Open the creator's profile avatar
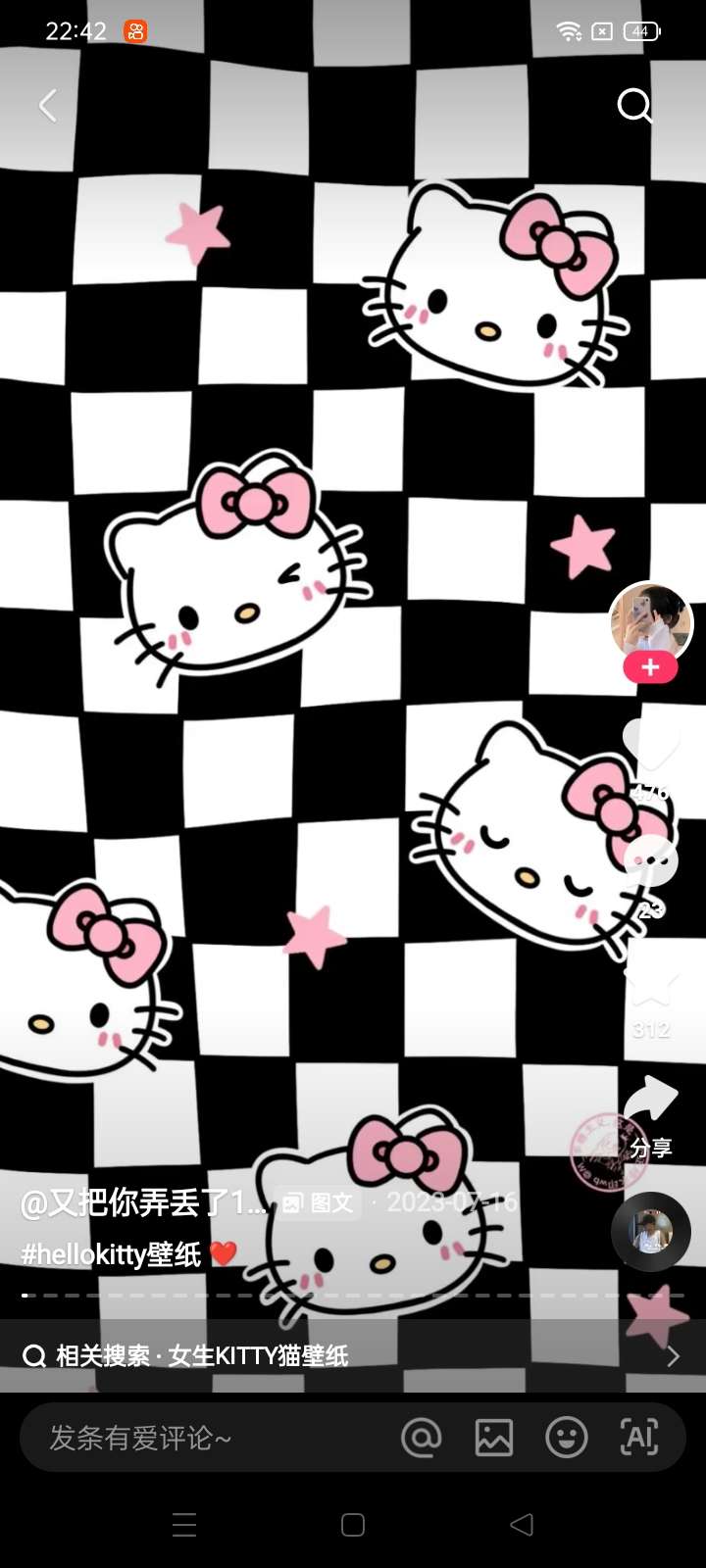This screenshot has height=1568, width=706. click(x=650, y=621)
